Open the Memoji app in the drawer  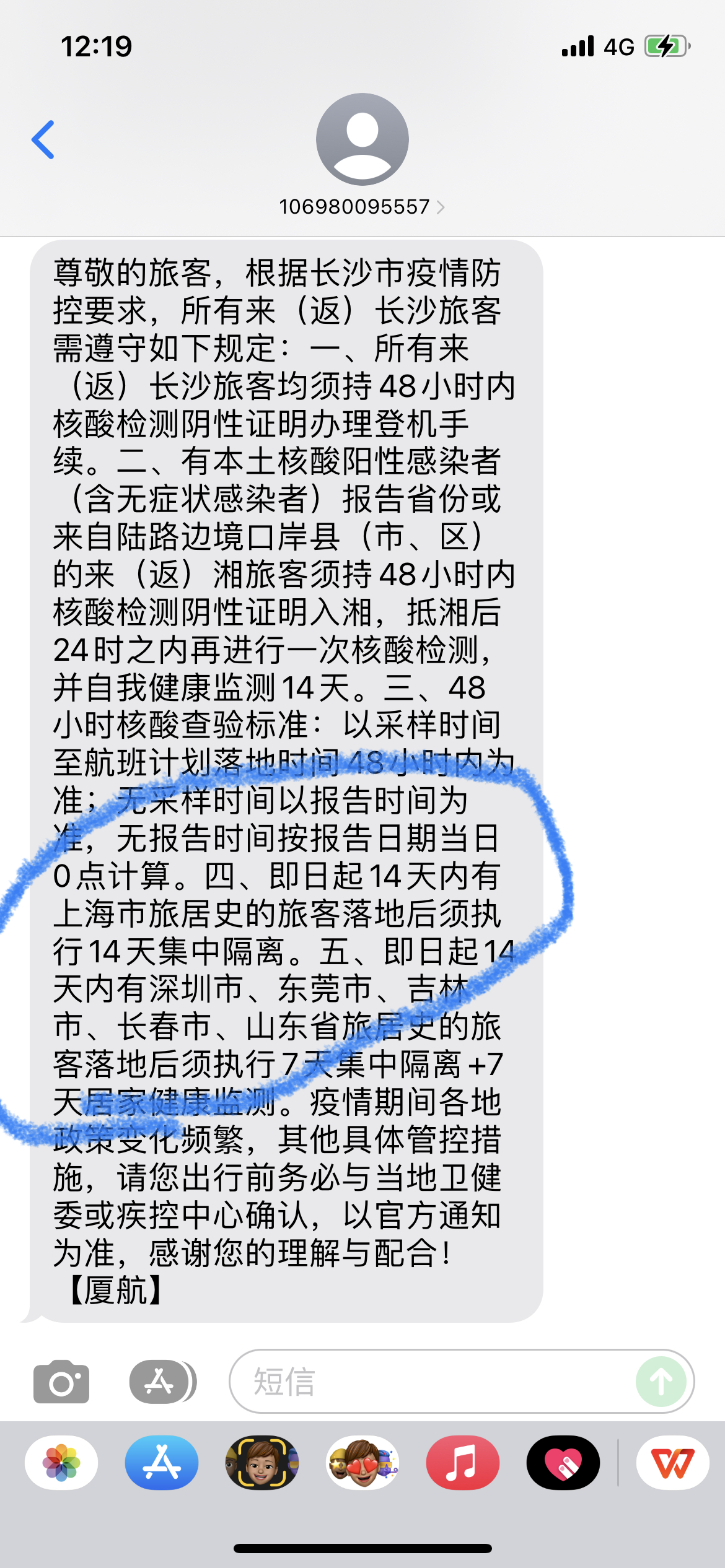tap(262, 1463)
